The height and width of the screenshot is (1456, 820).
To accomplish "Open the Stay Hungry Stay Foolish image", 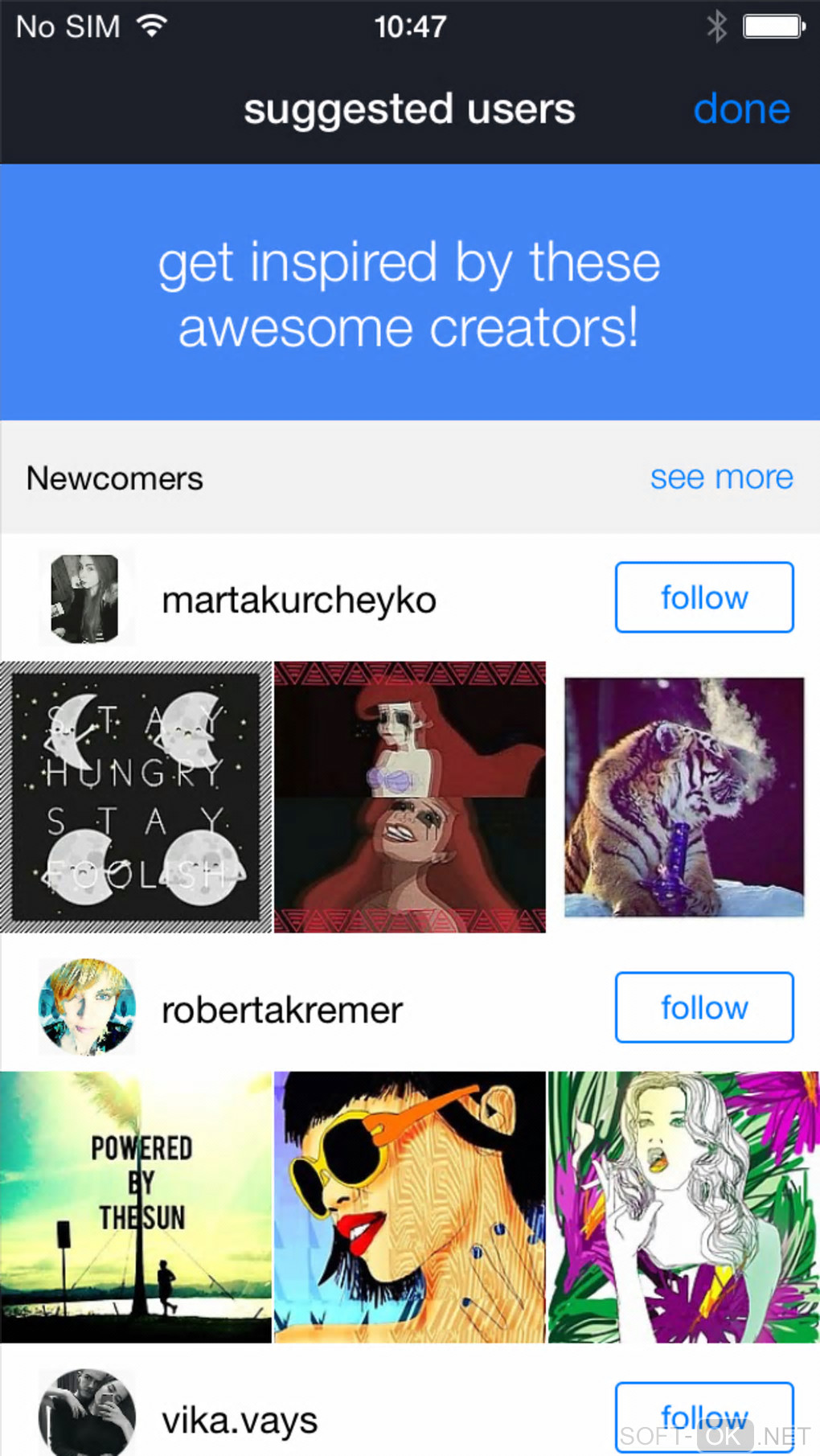I will coord(136,797).
